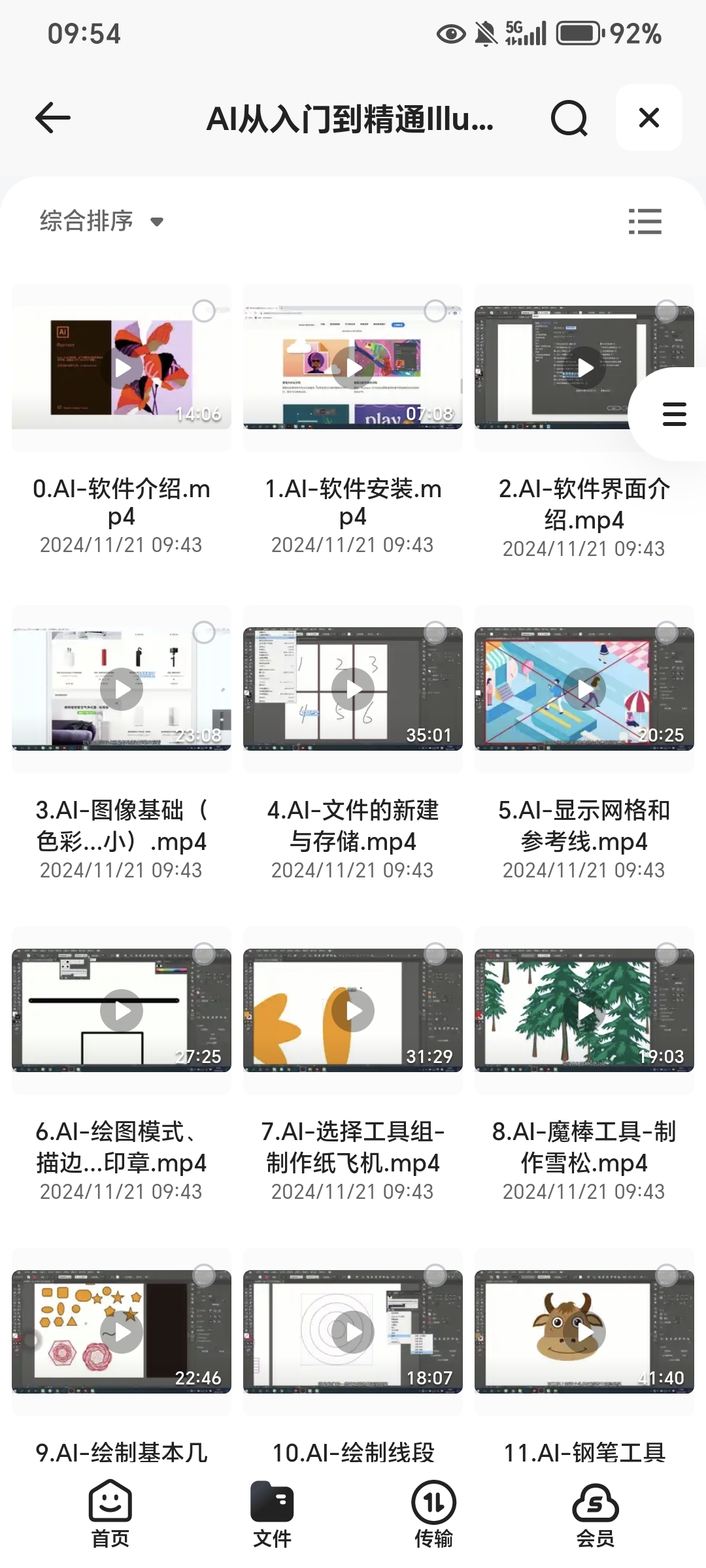Open the 会员 tab
Viewport: 706px width, 1568px height.
coord(595,1514)
